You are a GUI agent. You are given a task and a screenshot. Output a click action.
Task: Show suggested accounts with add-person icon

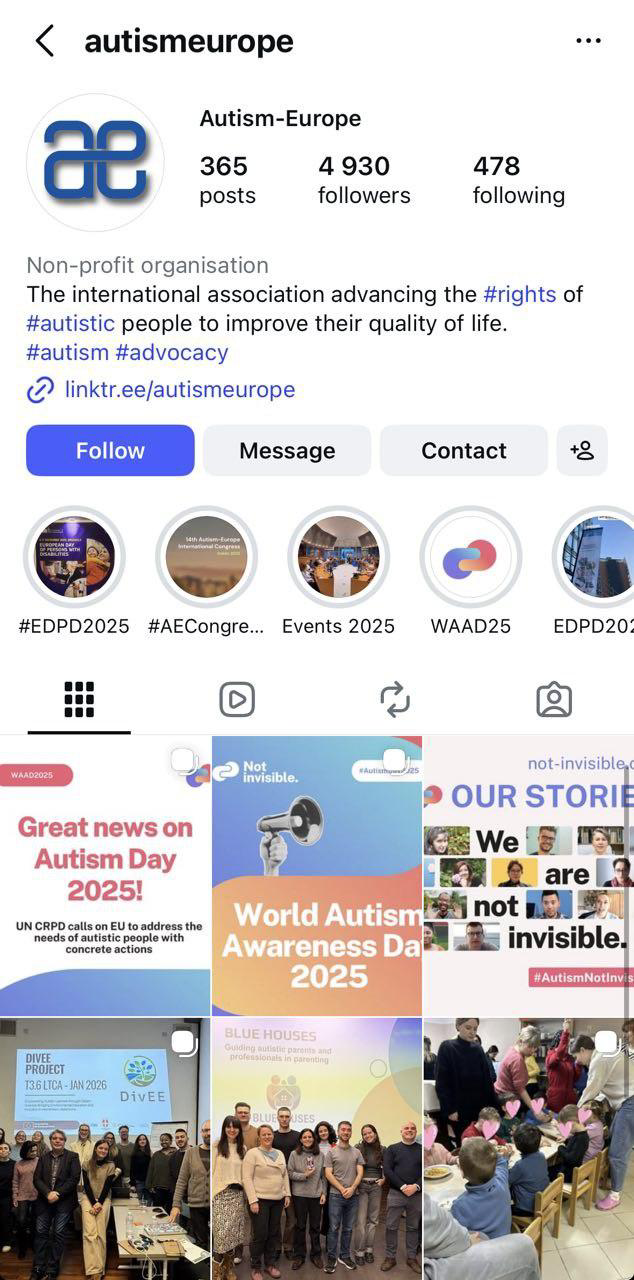(582, 451)
